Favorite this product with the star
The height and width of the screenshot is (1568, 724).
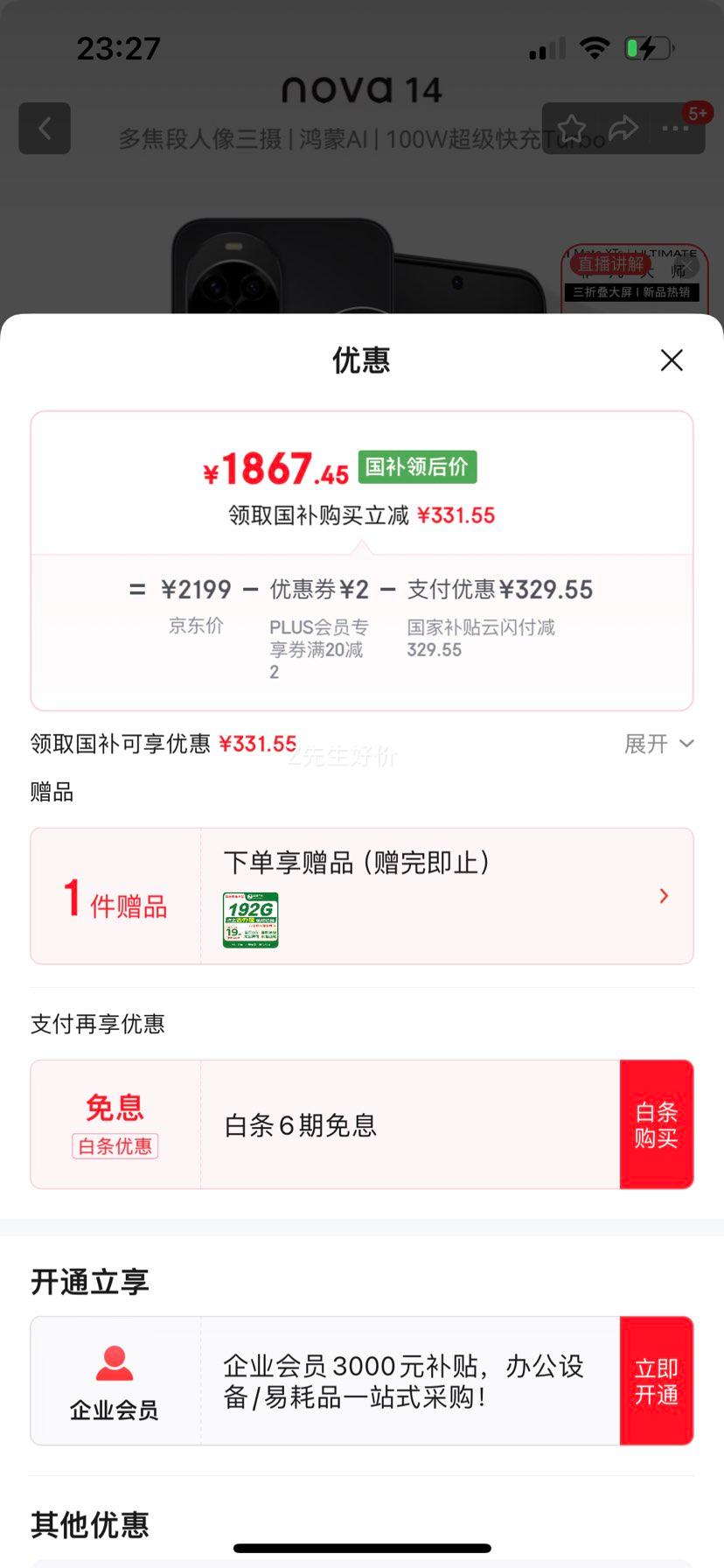(572, 129)
